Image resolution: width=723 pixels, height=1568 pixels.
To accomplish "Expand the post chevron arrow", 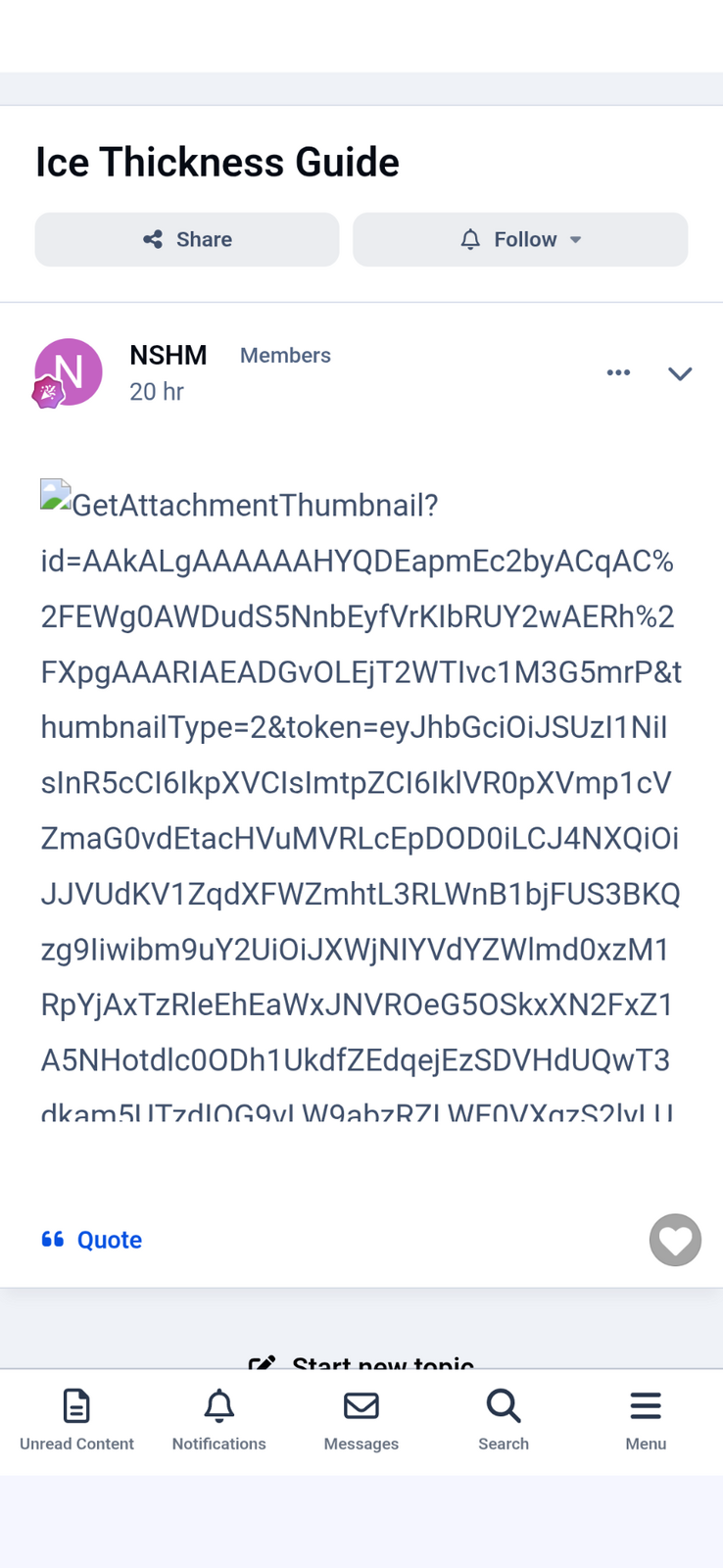I will pyautogui.click(x=680, y=373).
